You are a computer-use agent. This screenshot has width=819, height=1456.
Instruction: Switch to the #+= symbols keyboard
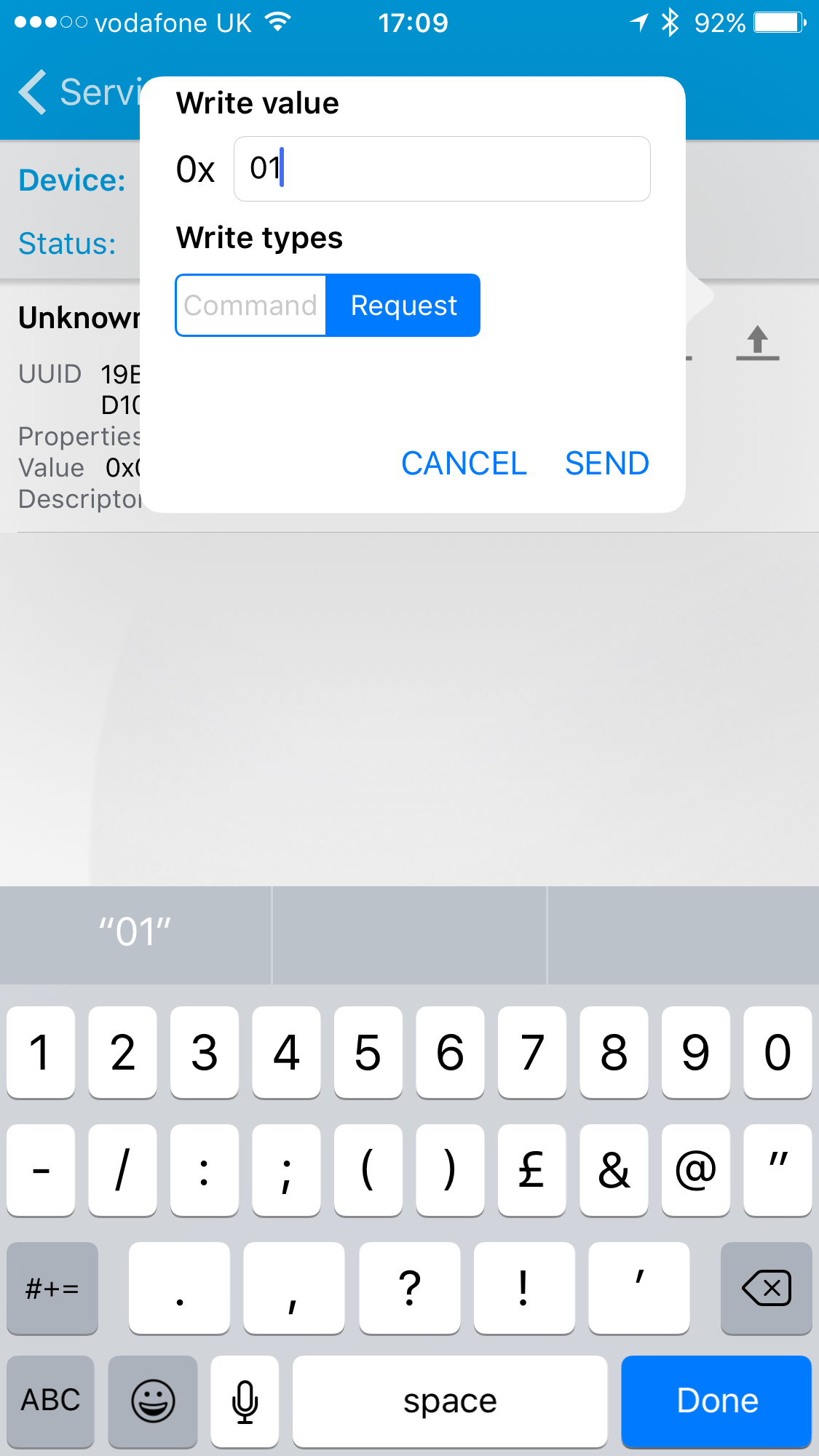(52, 1289)
